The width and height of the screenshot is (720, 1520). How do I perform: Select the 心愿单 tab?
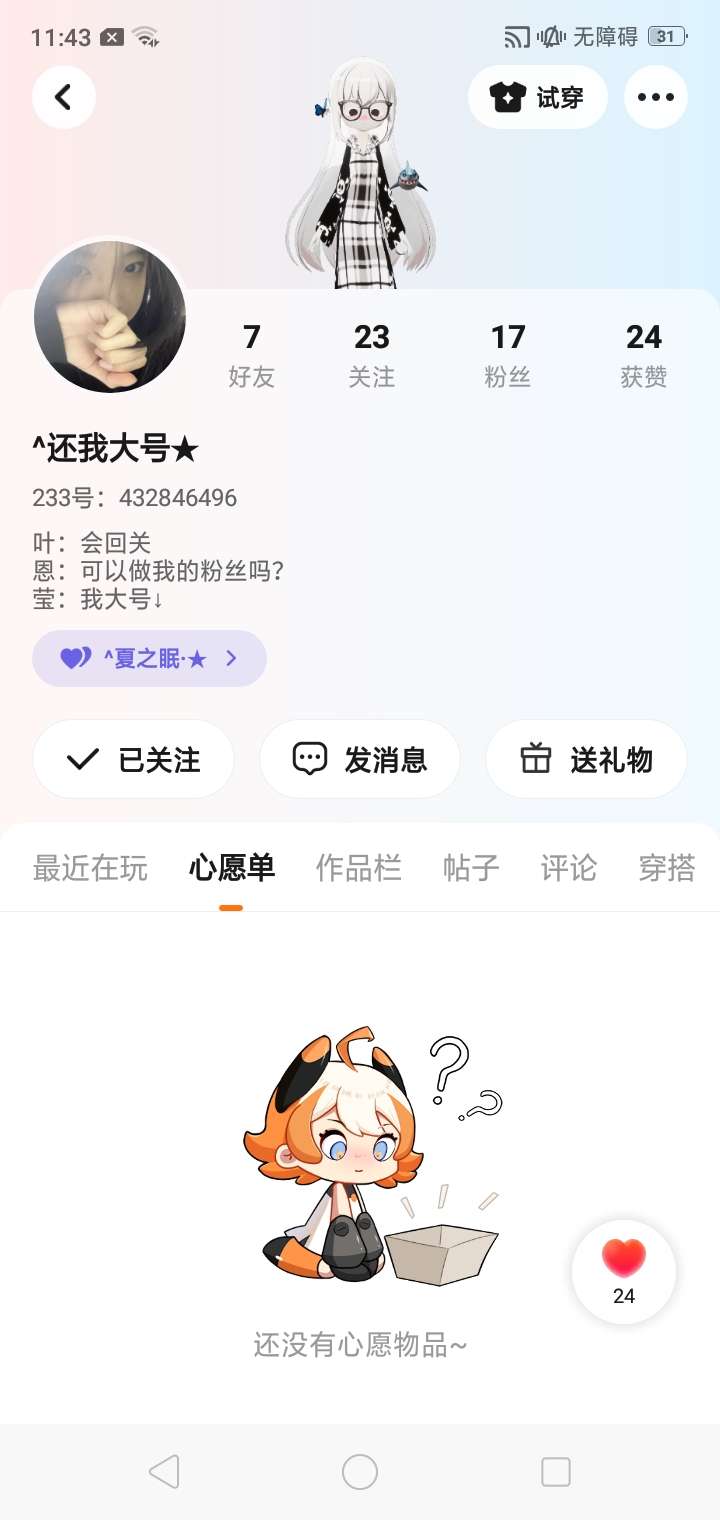pyautogui.click(x=231, y=868)
